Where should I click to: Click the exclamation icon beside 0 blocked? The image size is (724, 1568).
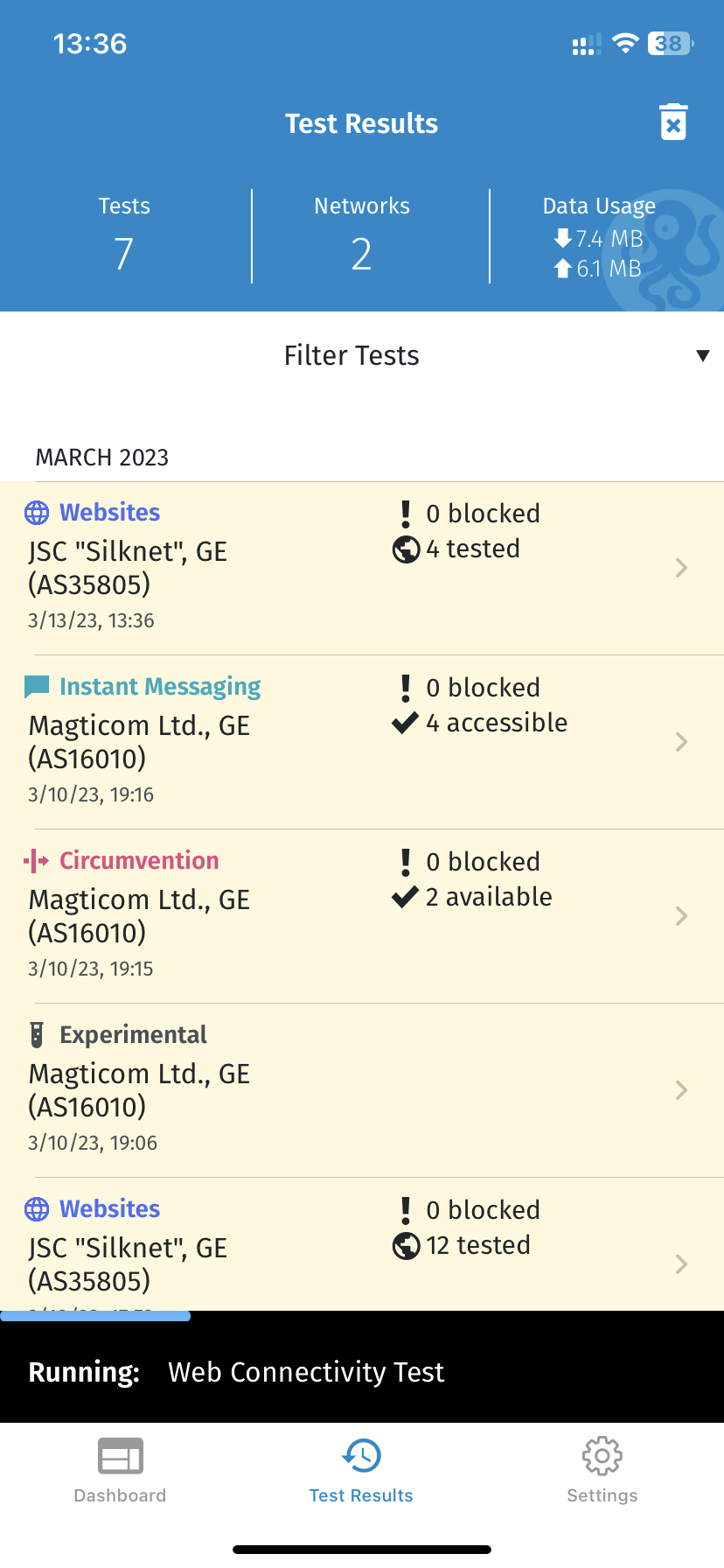[405, 514]
